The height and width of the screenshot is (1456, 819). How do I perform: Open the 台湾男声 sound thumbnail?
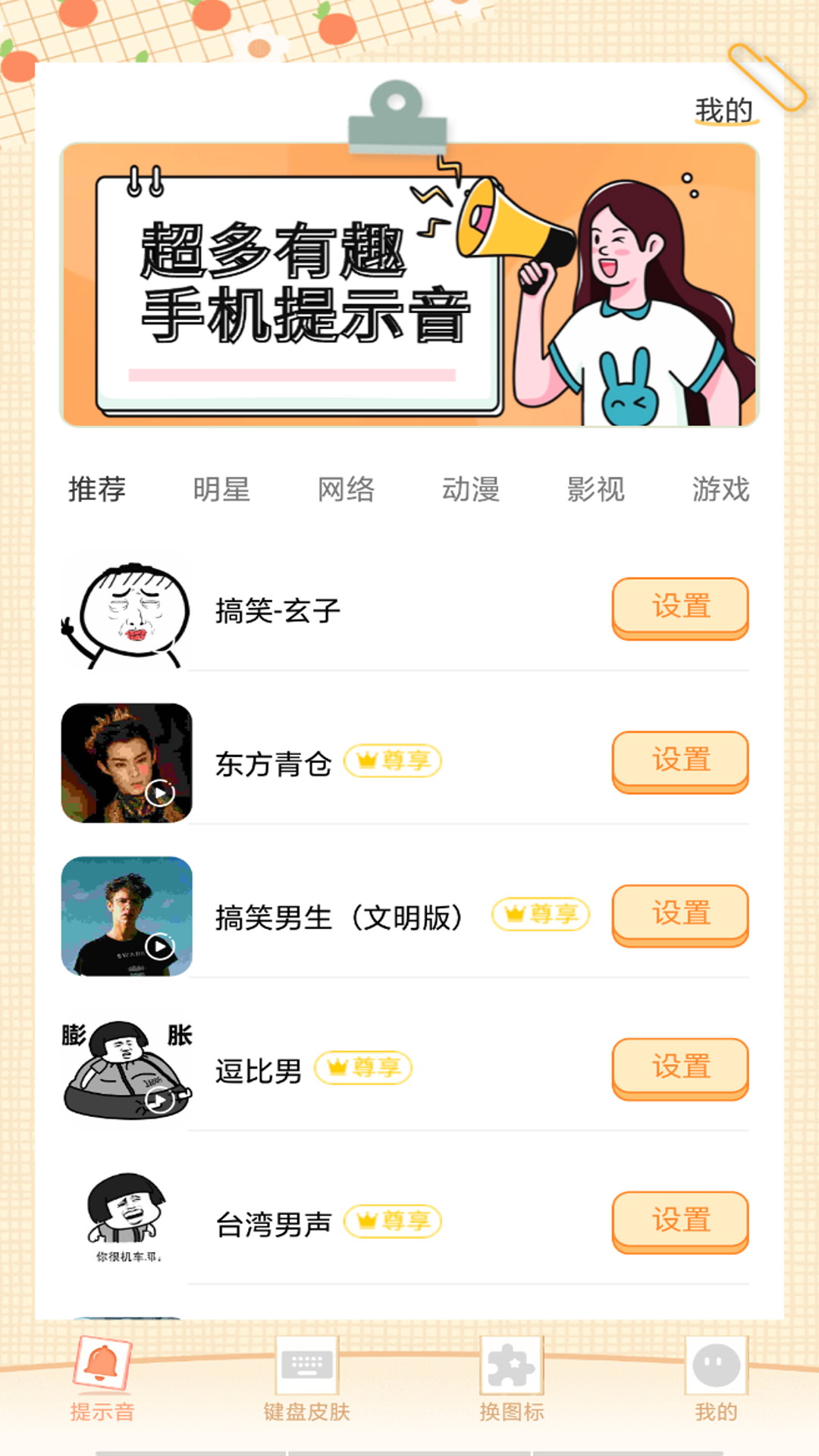point(127,1219)
